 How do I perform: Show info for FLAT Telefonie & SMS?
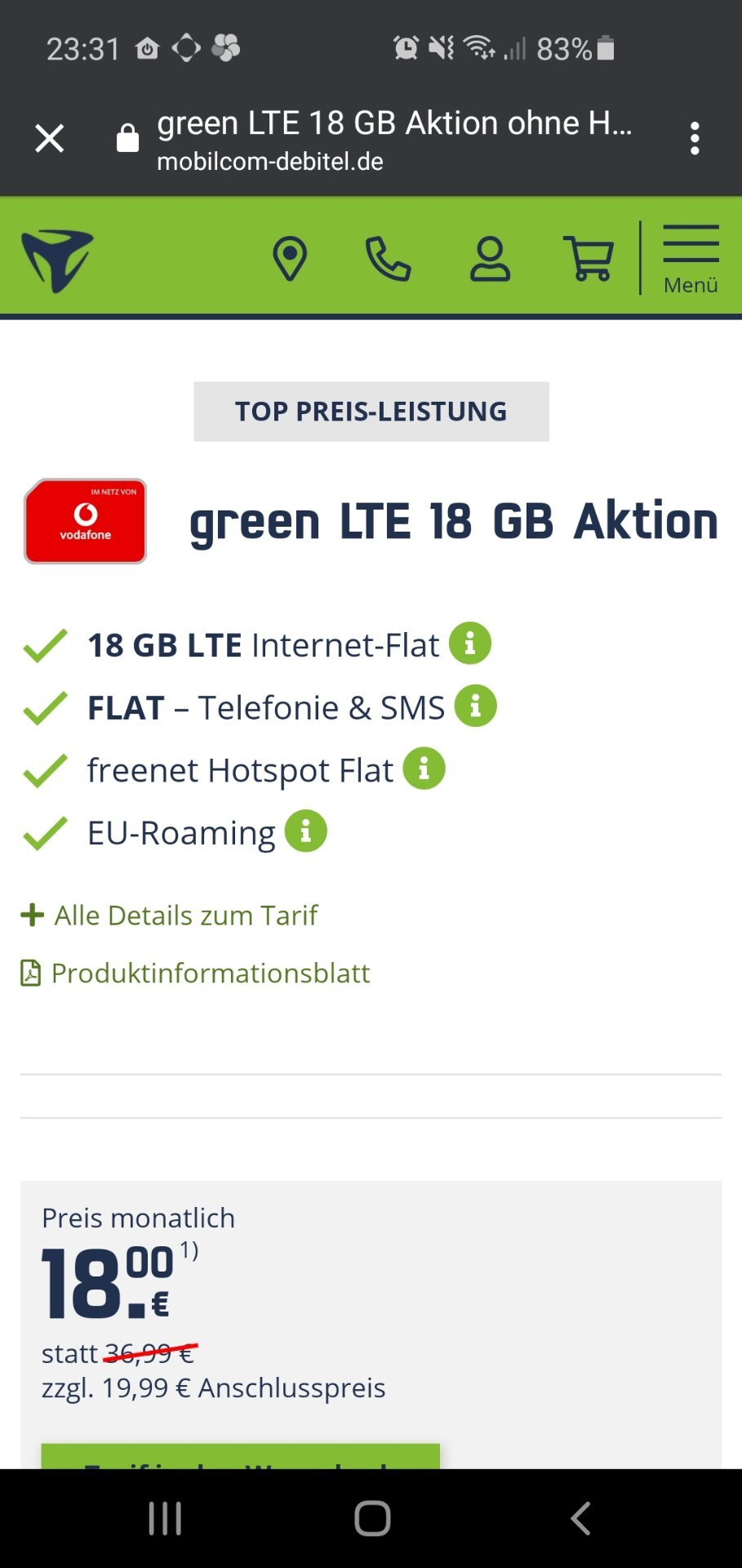(x=476, y=706)
